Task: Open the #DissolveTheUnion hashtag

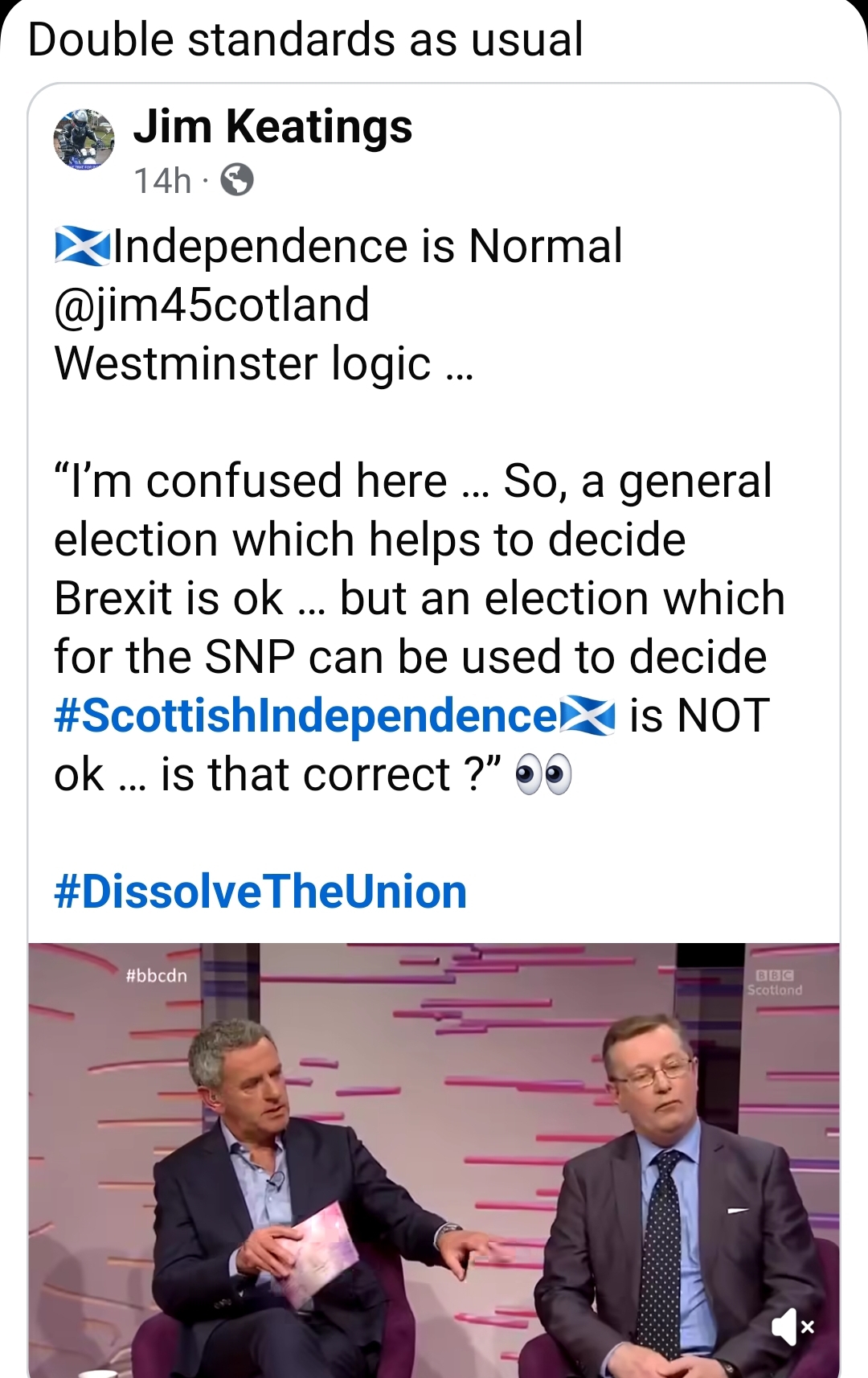Action: (260, 892)
